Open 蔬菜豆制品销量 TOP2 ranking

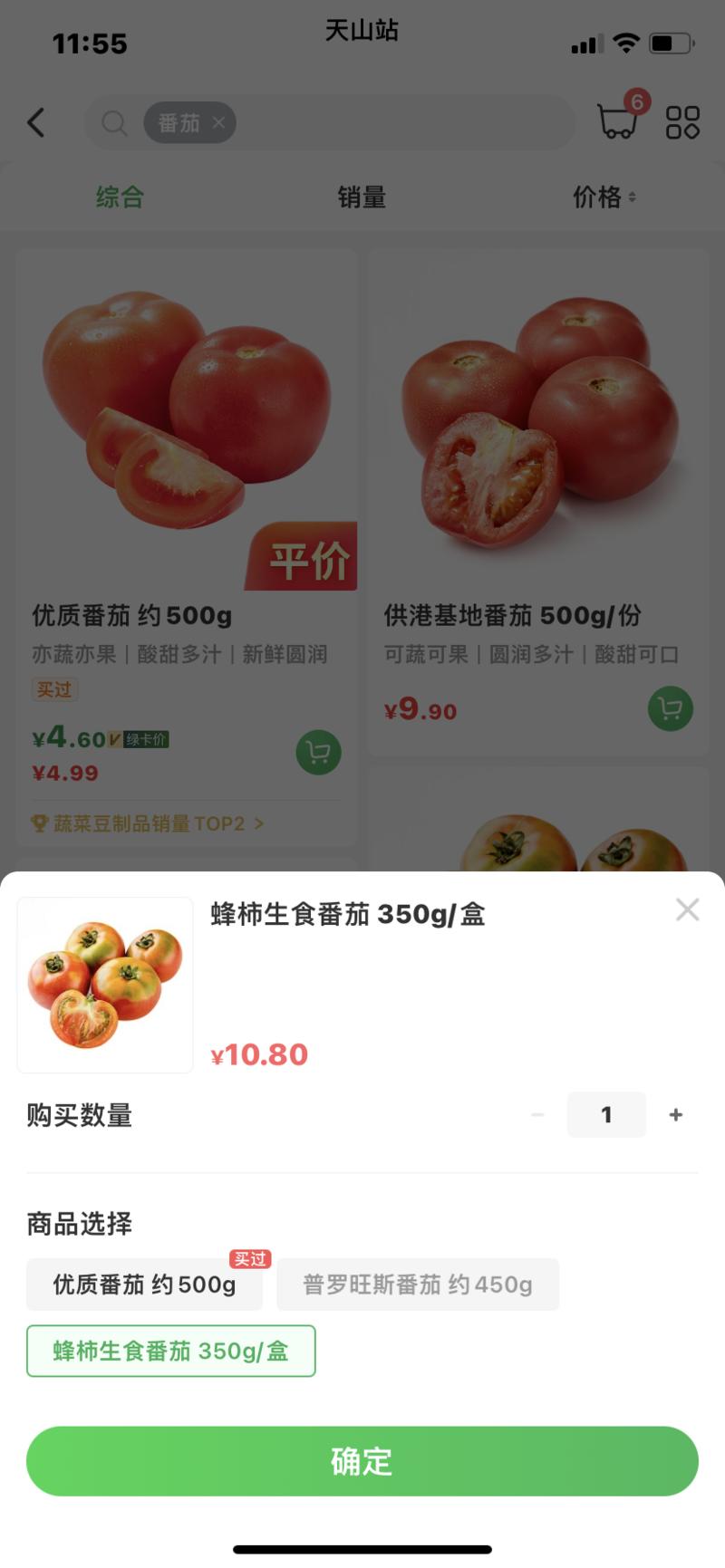point(148,823)
